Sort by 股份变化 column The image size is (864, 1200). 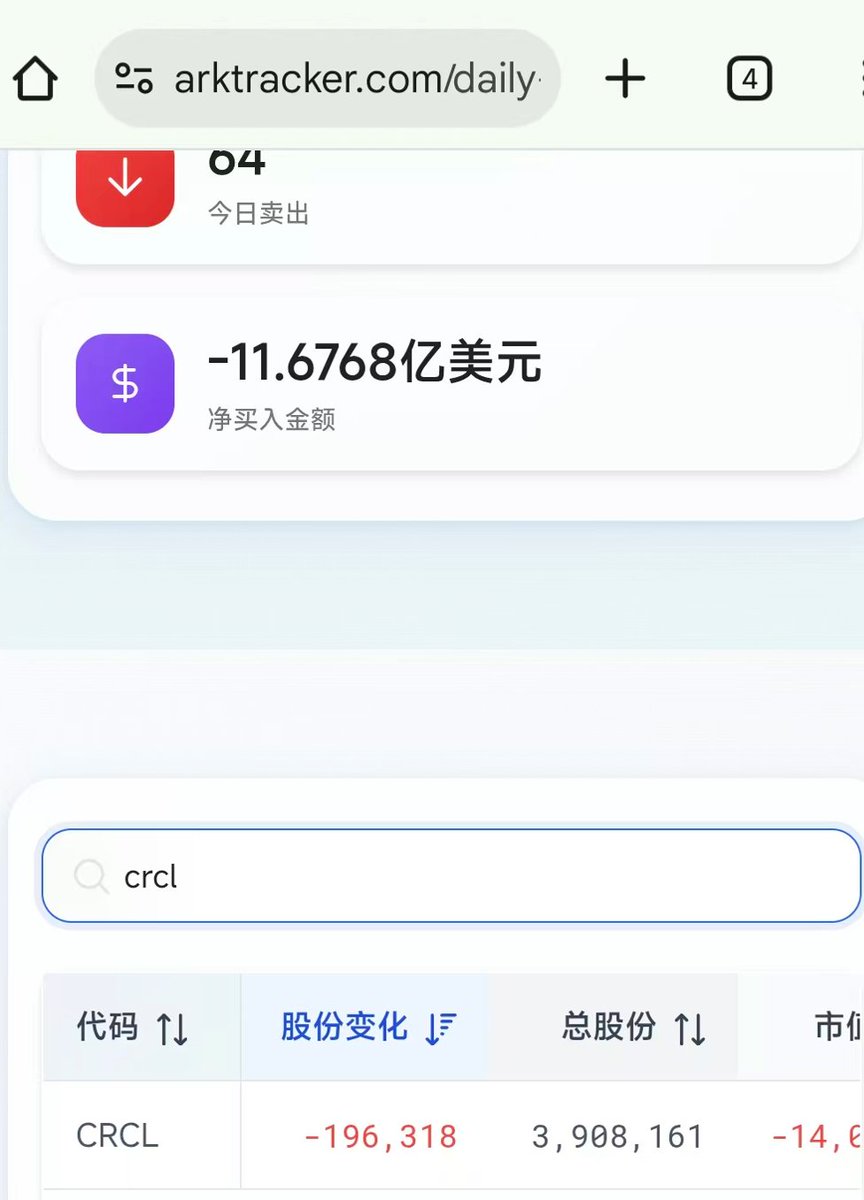(367, 1027)
